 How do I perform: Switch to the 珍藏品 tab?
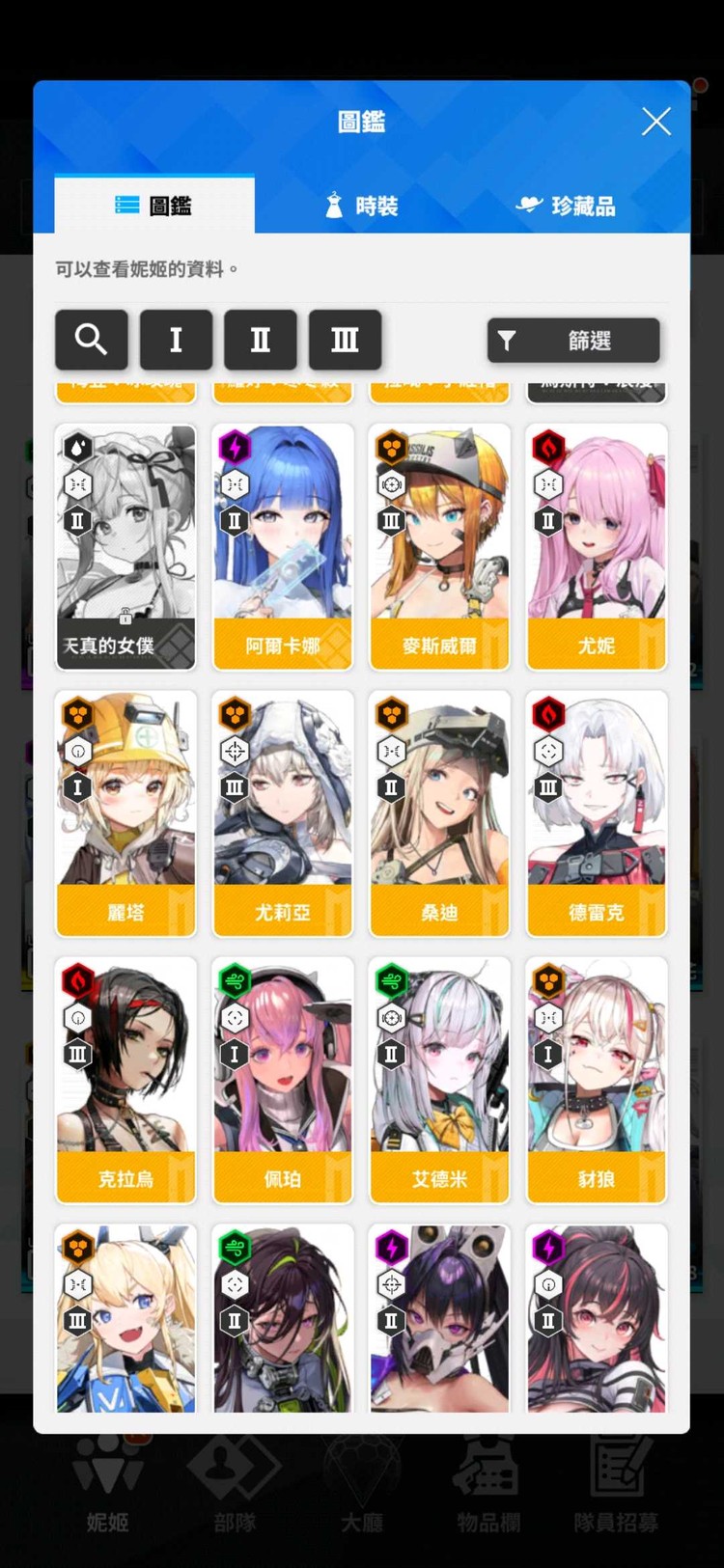(567, 206)
